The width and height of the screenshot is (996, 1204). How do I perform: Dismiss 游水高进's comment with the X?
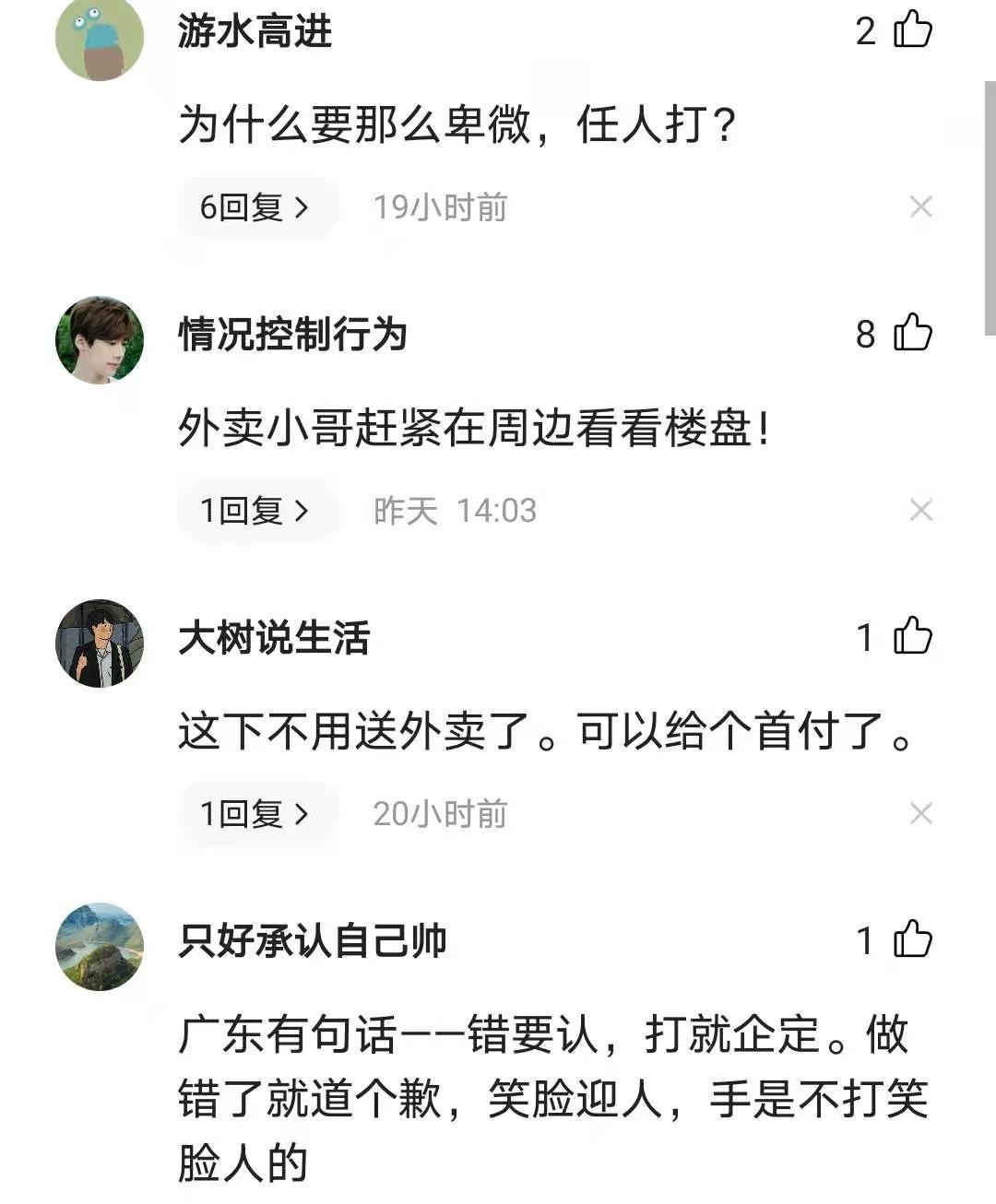(920, 207)
